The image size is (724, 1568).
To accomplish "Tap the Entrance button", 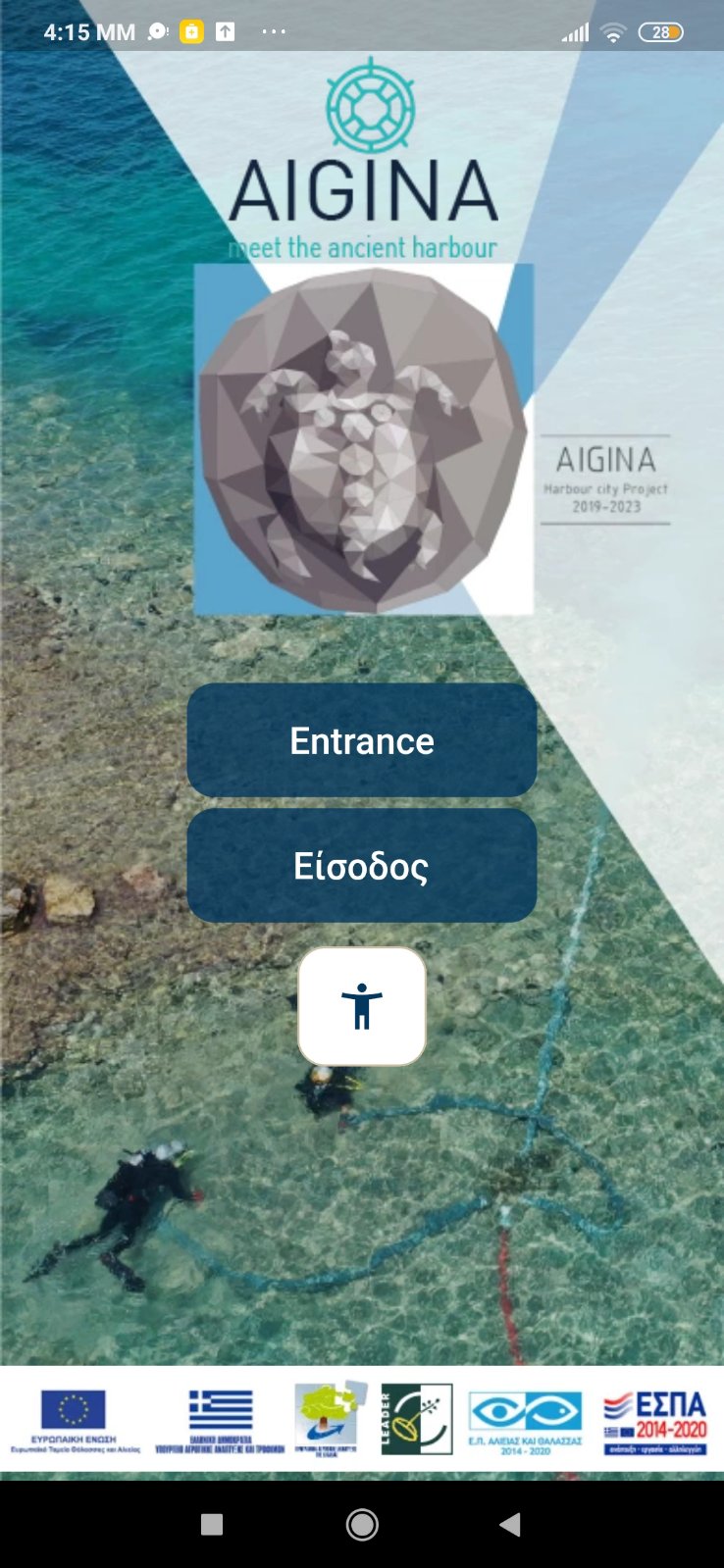I will (362, 740).
